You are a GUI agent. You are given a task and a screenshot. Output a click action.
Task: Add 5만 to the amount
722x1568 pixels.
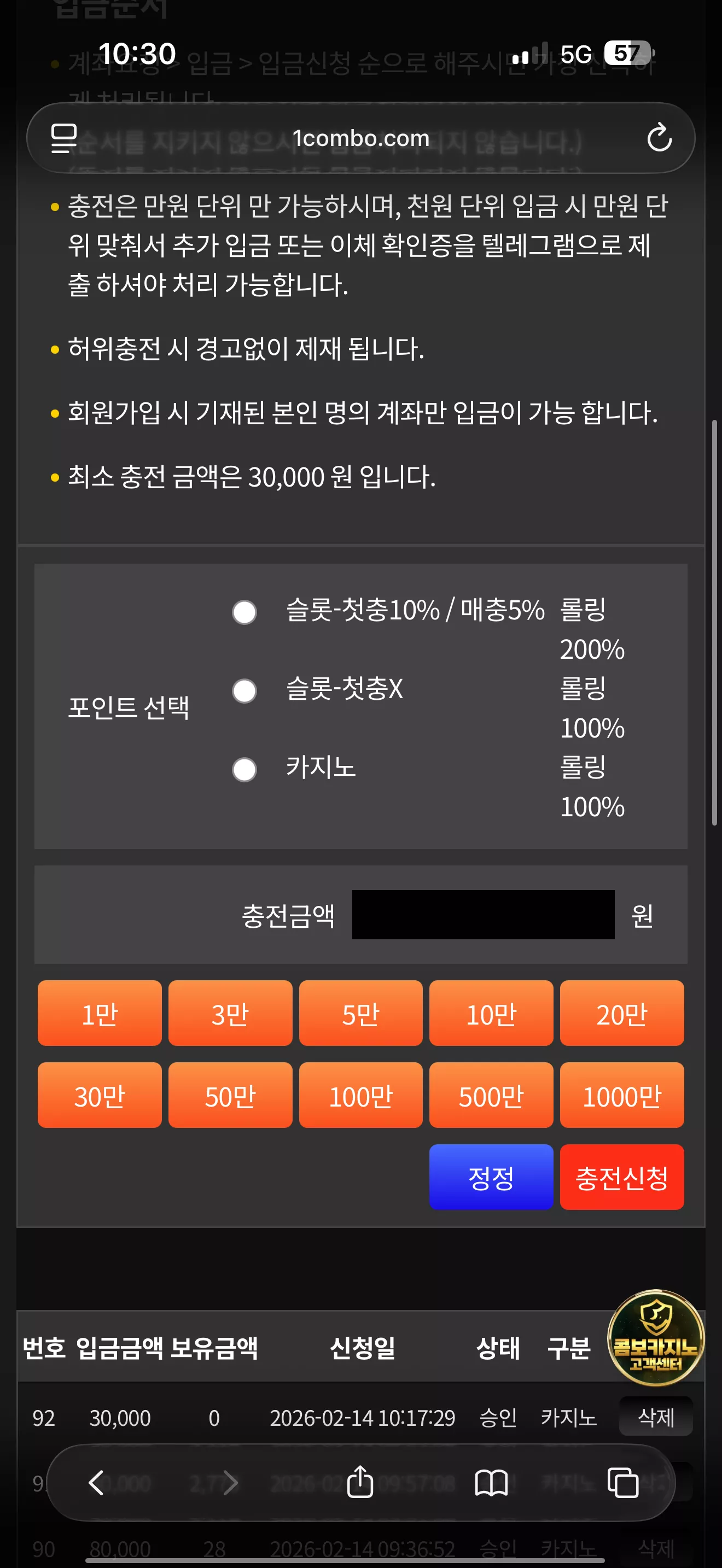click(360, 1013)
